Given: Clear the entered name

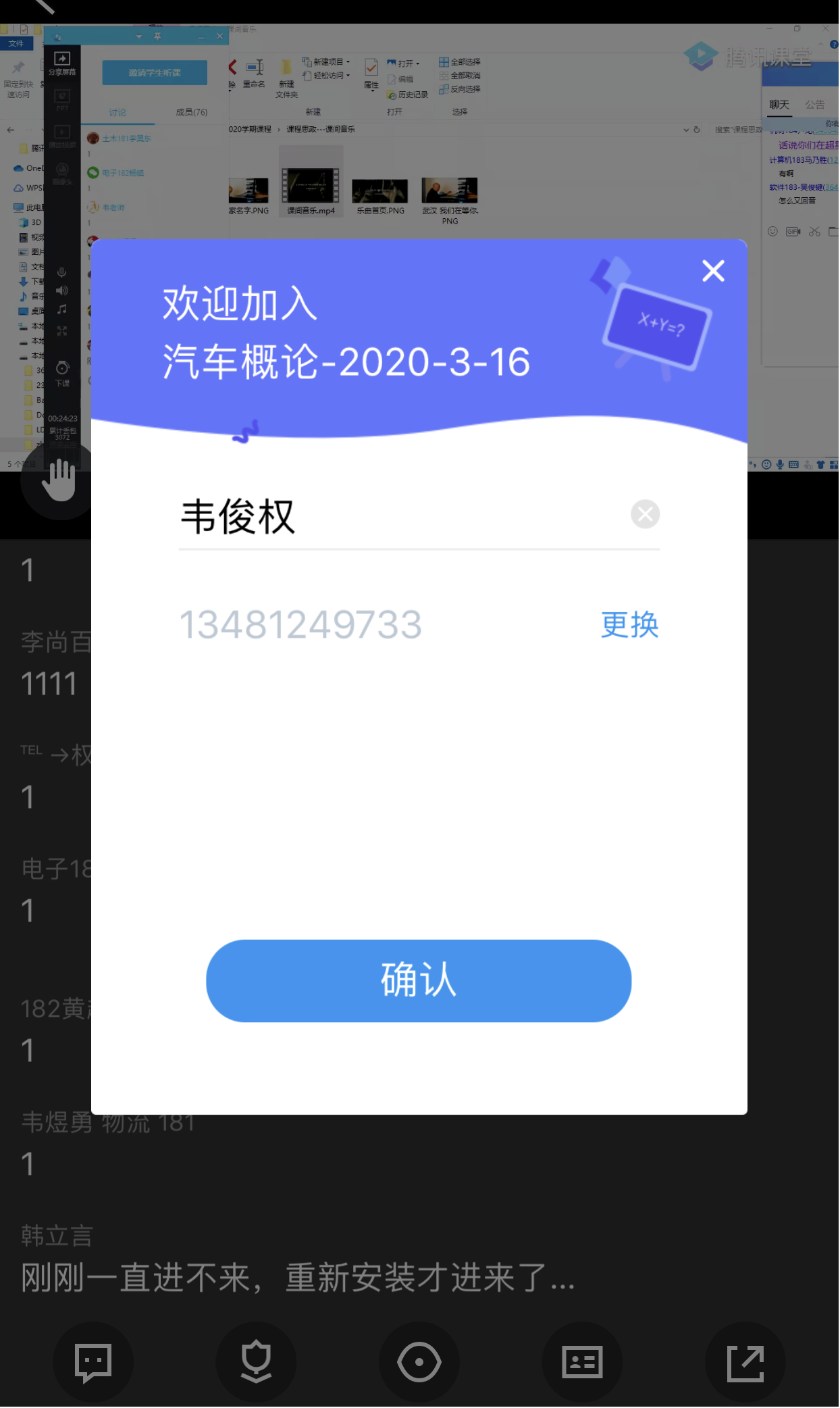Looking at the screenshot, I should click(645, 515).
